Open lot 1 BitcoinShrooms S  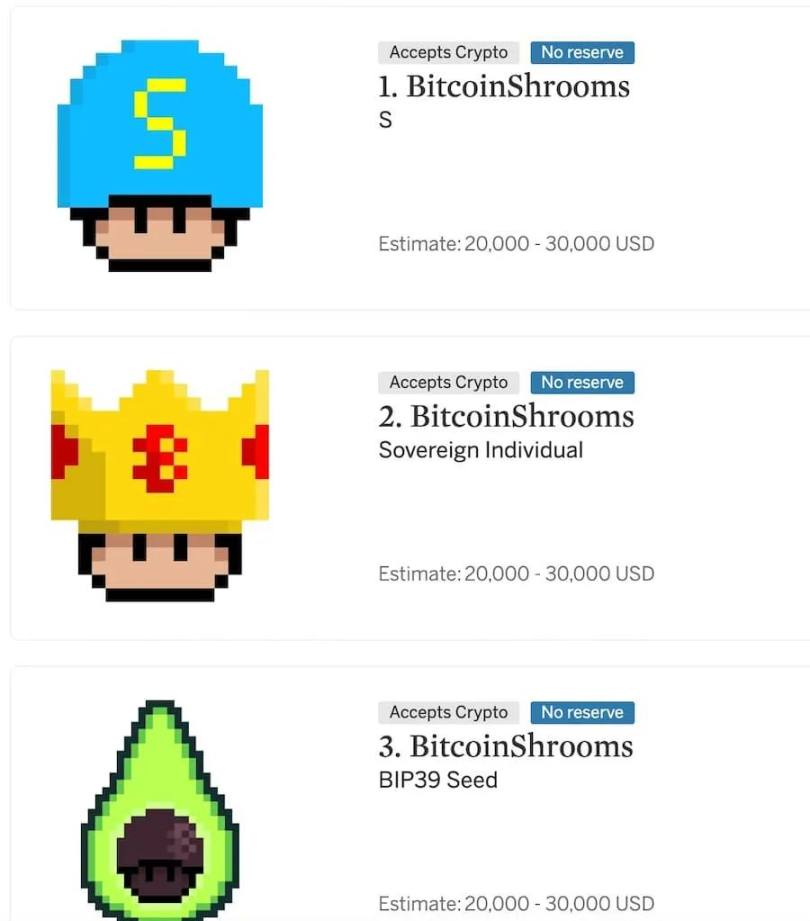click(x=503, y=87)
